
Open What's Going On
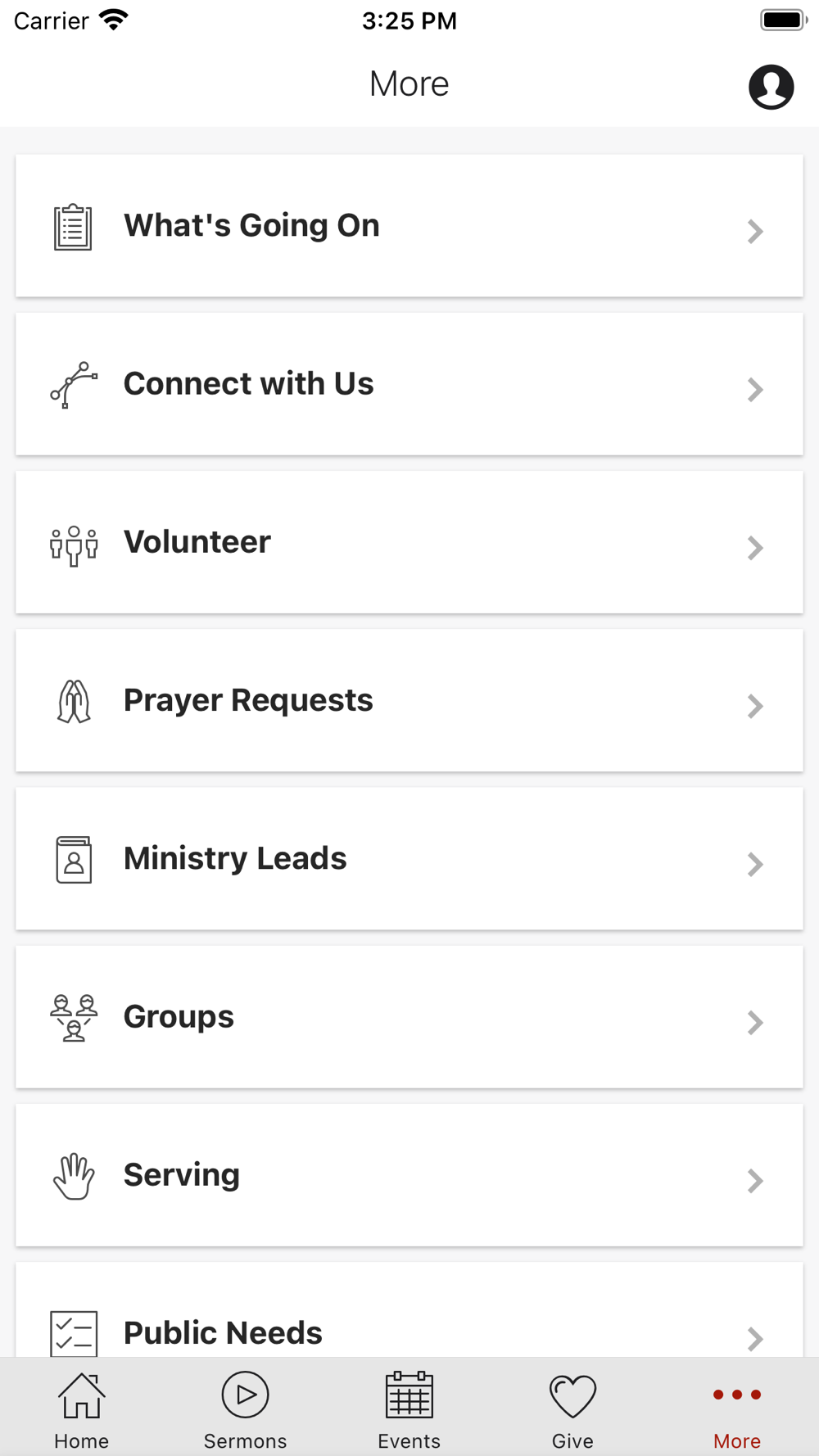pyautogui.click(x=409, y=226)
